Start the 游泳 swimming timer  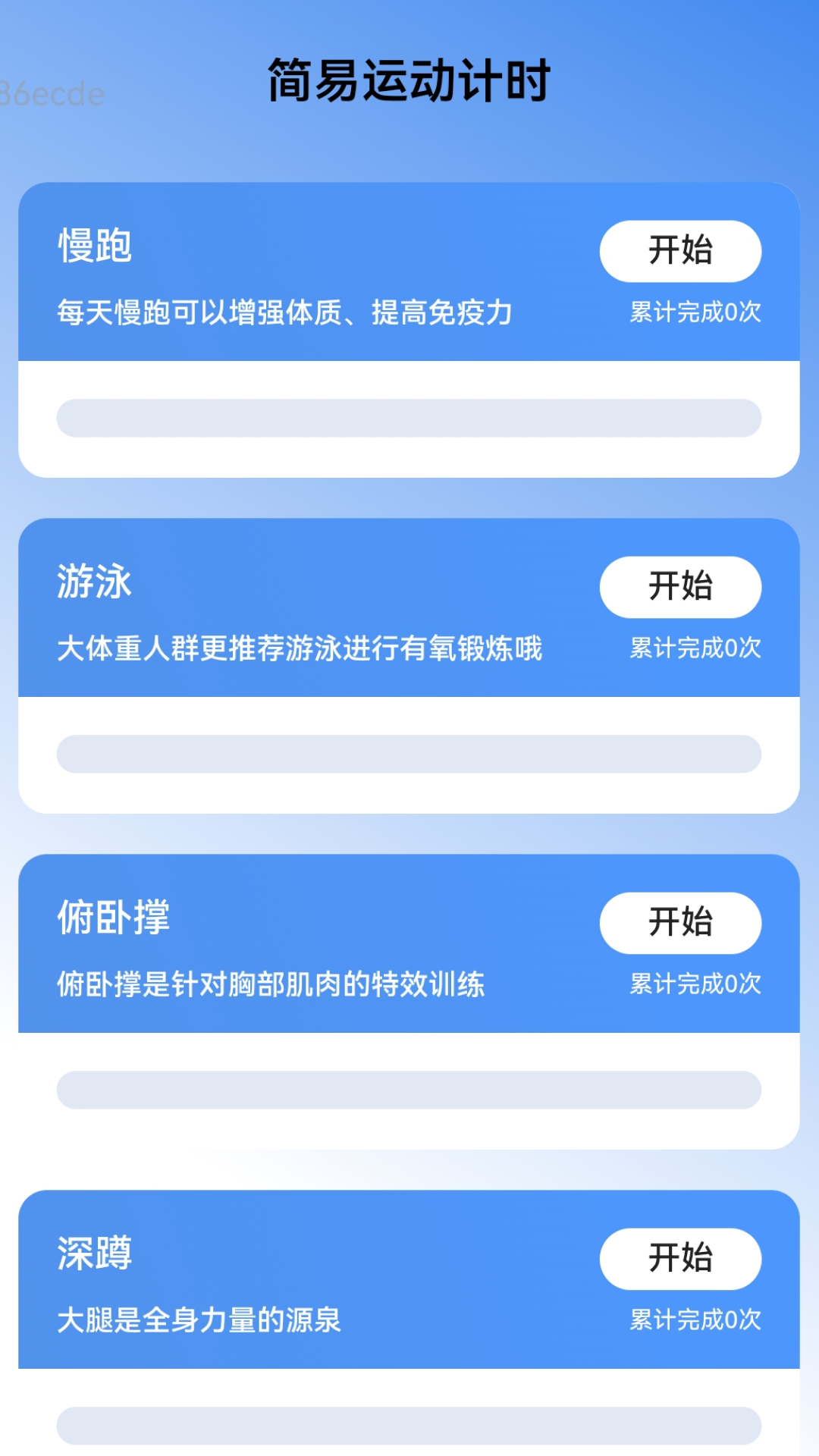click(x=680, y=586)
